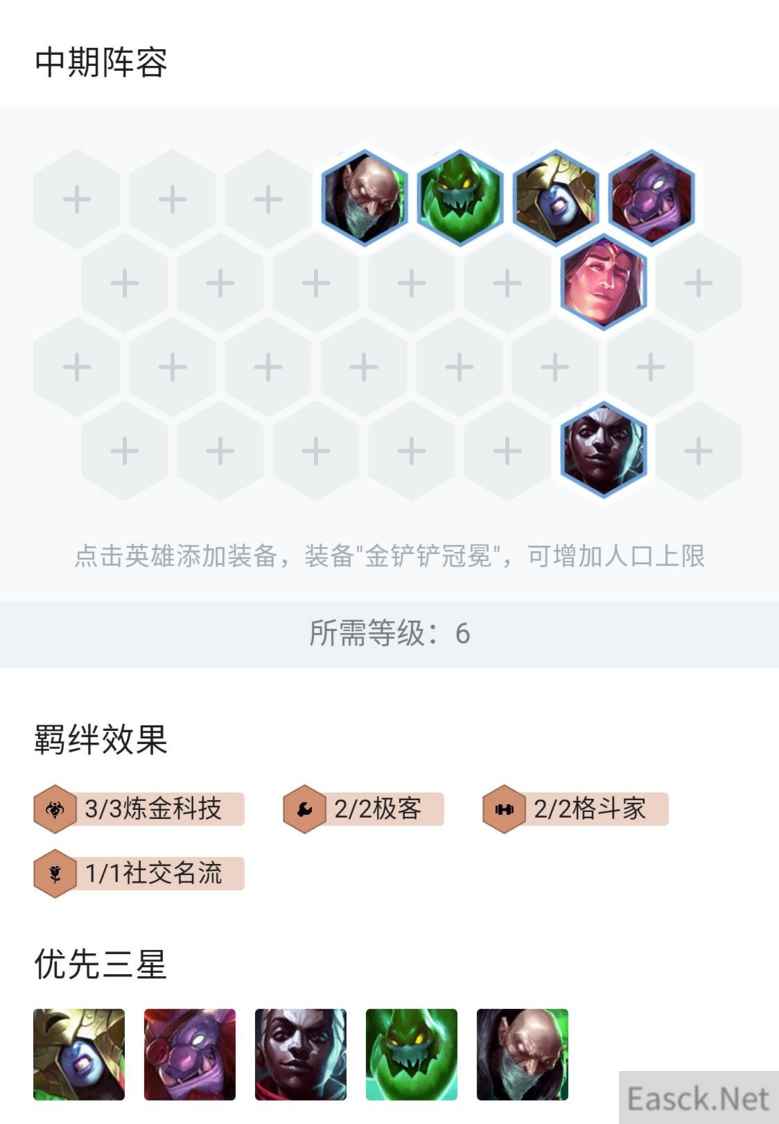The image size is (779, 1124).
Task: Open Zac in the 优先三星 list
Action: click(412, 1054)
